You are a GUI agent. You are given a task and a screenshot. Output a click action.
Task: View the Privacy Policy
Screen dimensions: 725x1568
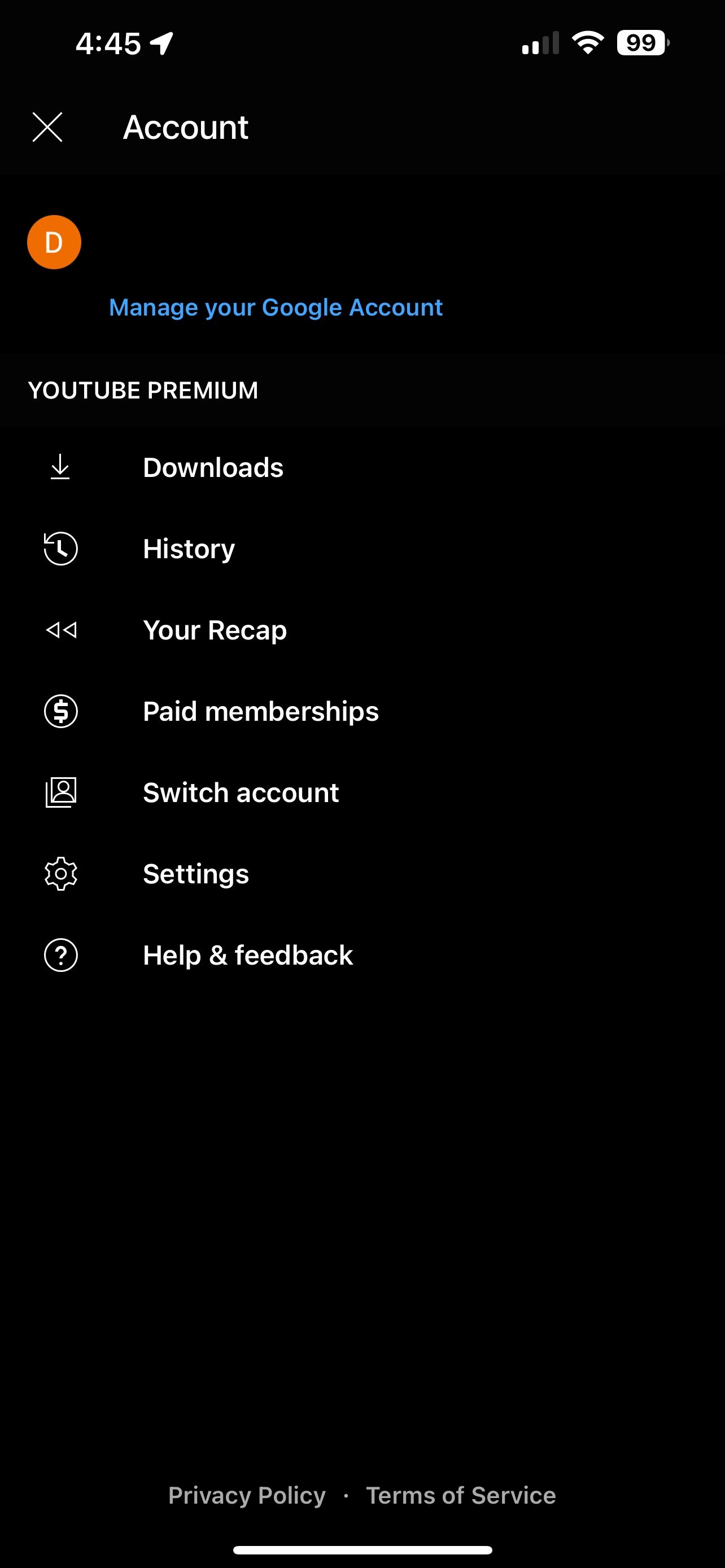(246, 1496)
